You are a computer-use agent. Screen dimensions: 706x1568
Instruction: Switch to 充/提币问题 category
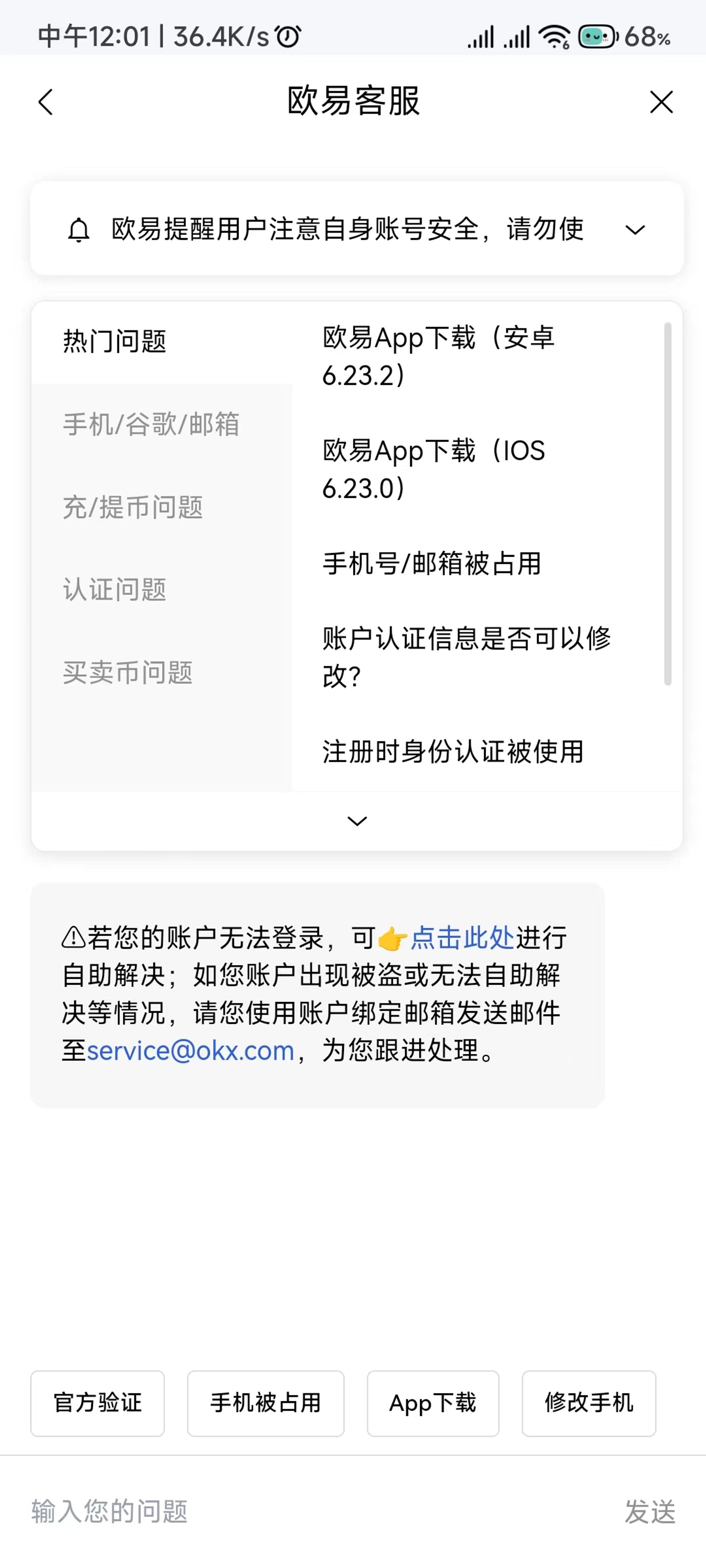click(x=133, y=507)
